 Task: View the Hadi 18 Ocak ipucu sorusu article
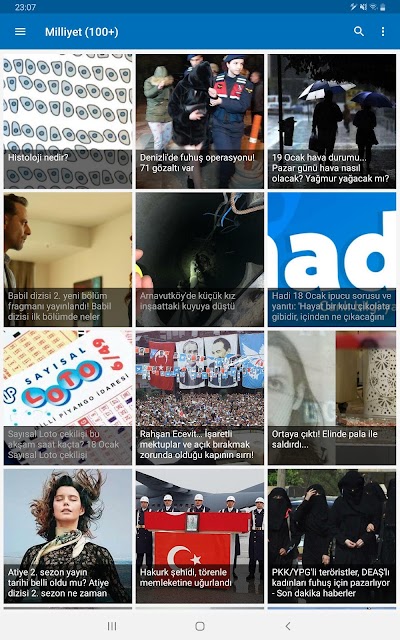[x=332, y=260]
